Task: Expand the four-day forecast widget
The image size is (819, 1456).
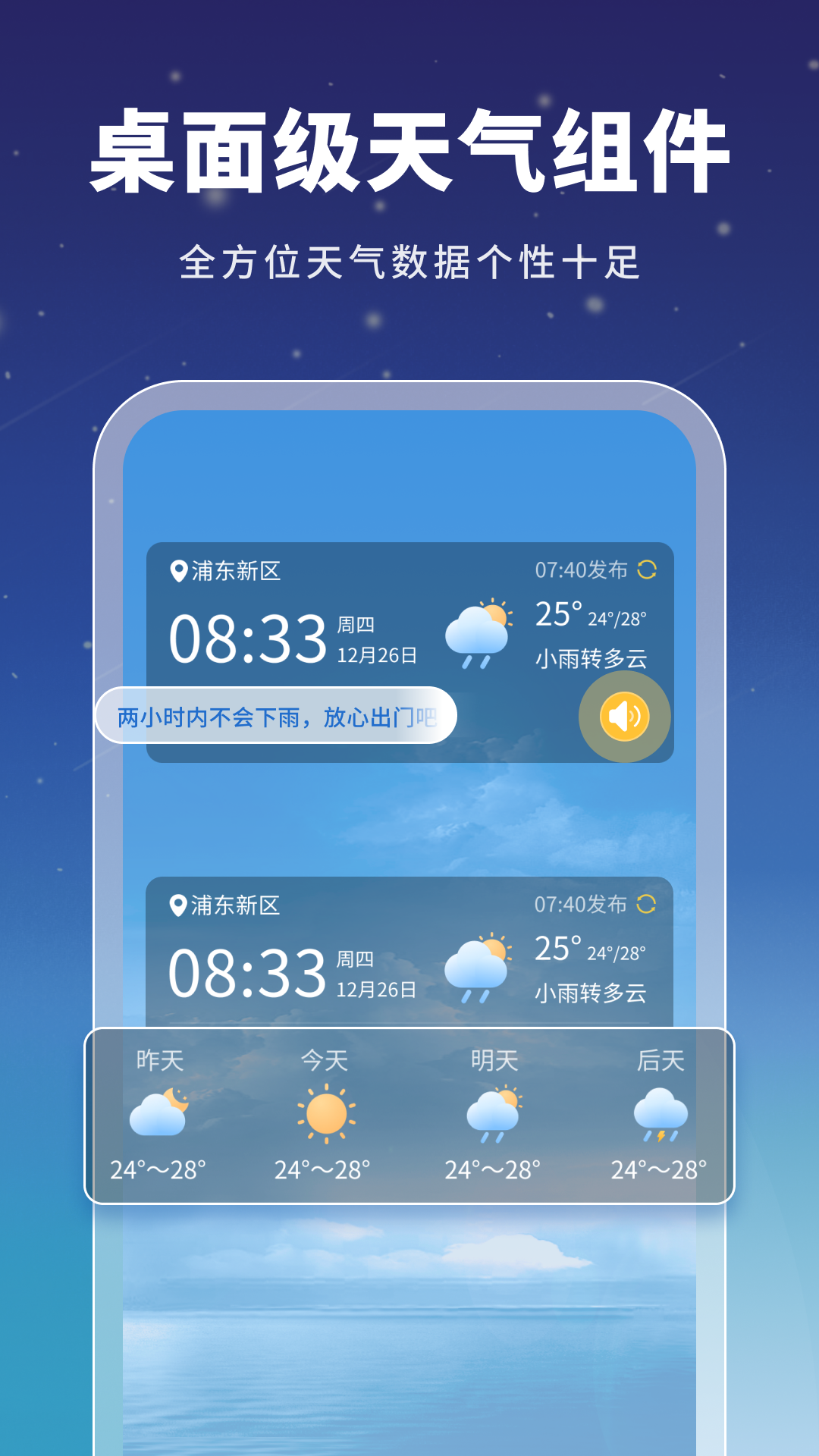Action: pos(409,1109)
